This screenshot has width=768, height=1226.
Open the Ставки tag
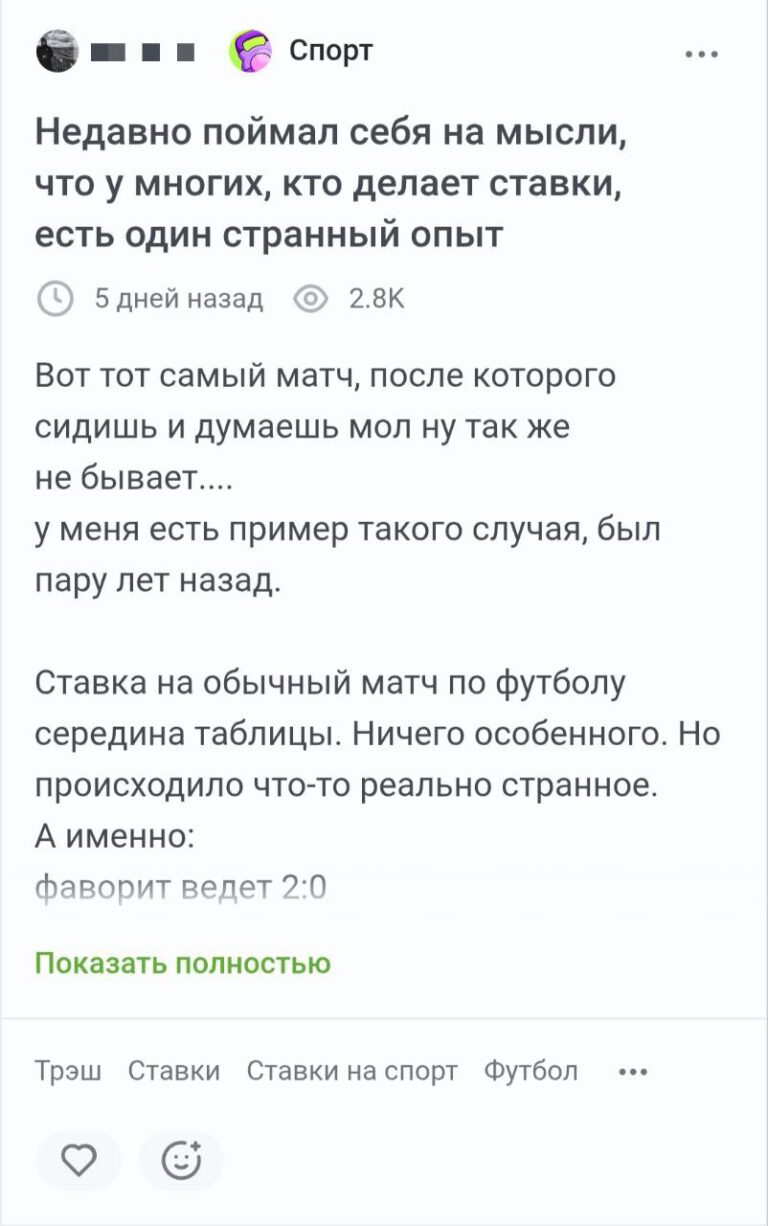174,1071
